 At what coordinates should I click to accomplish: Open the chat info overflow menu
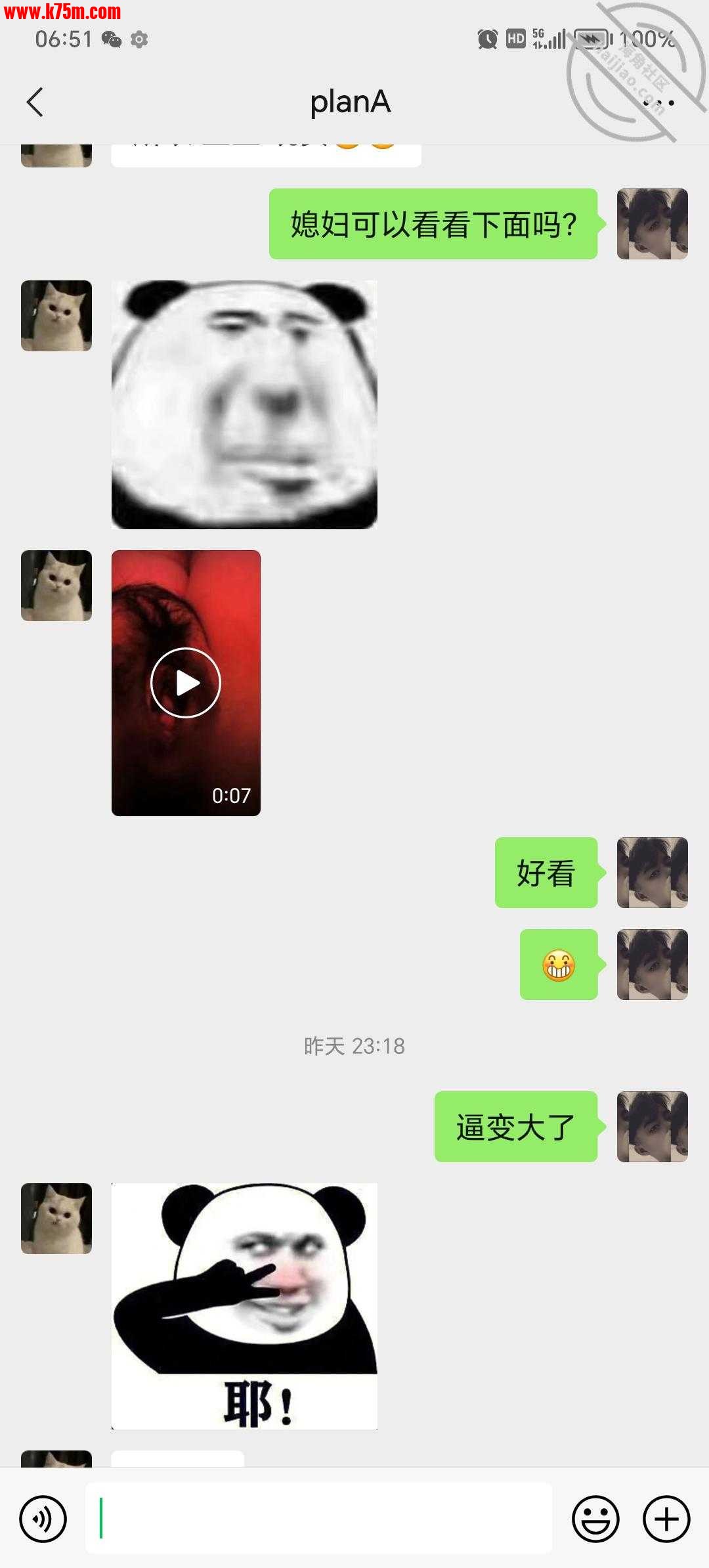click(658, 102)
